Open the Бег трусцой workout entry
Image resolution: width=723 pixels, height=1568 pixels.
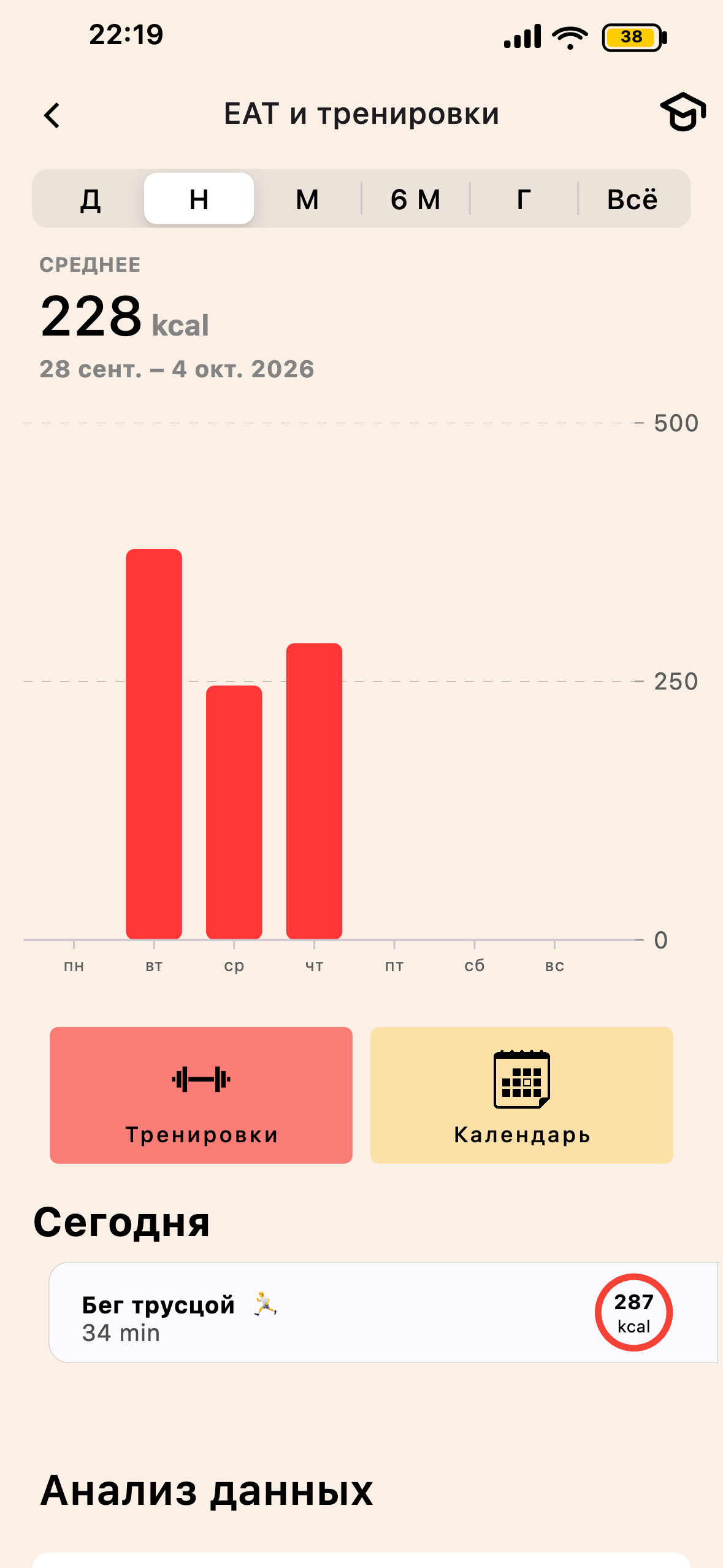[x=383, y=1312]
